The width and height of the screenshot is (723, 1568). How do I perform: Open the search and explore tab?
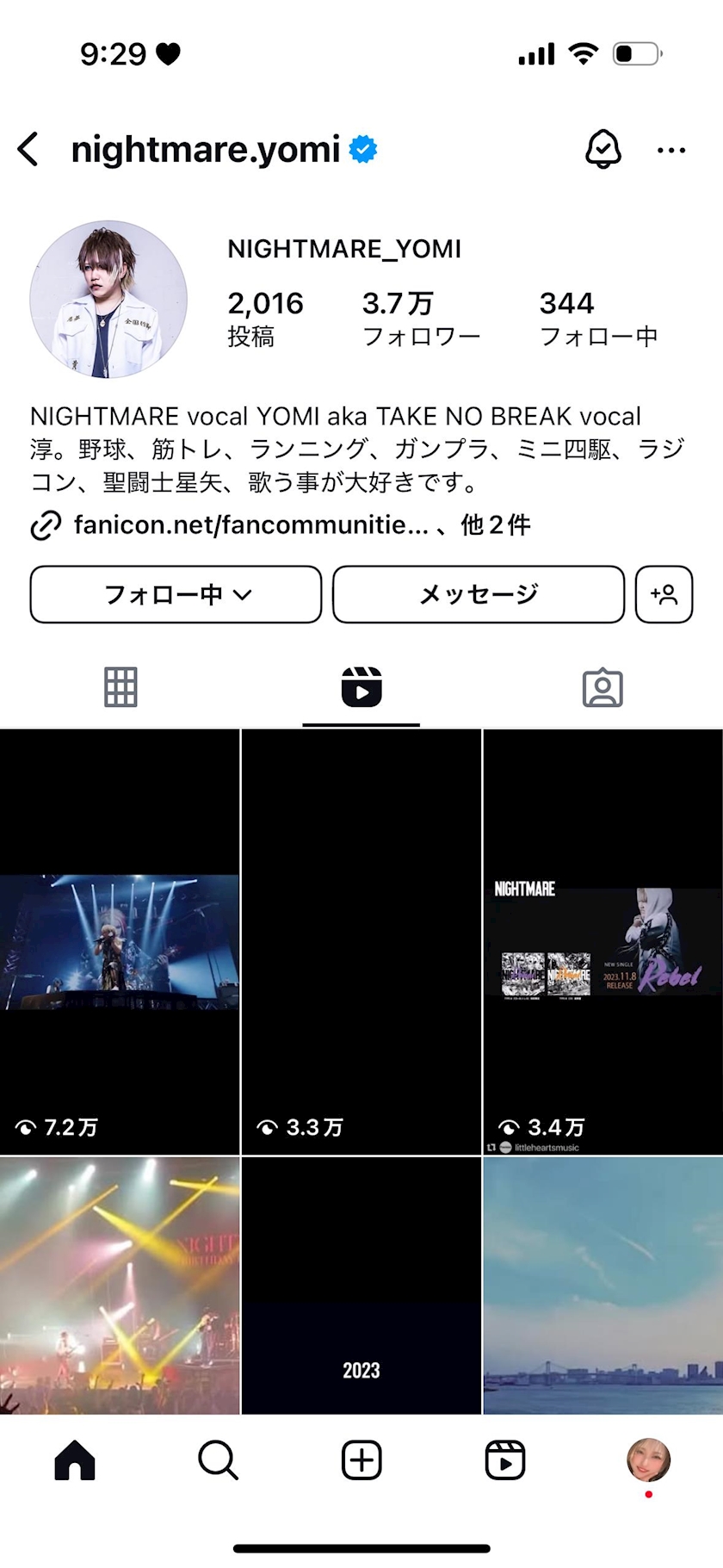[x=218, y=1460]
